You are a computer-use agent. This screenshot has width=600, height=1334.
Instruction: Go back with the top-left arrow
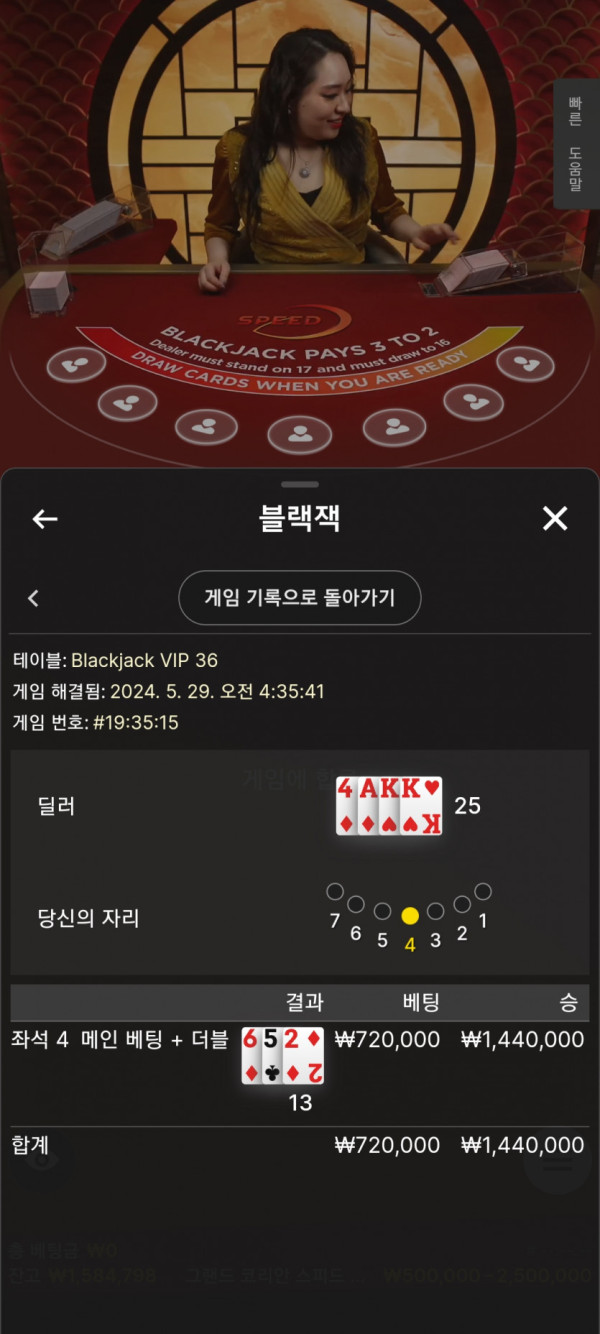[45, 519]
